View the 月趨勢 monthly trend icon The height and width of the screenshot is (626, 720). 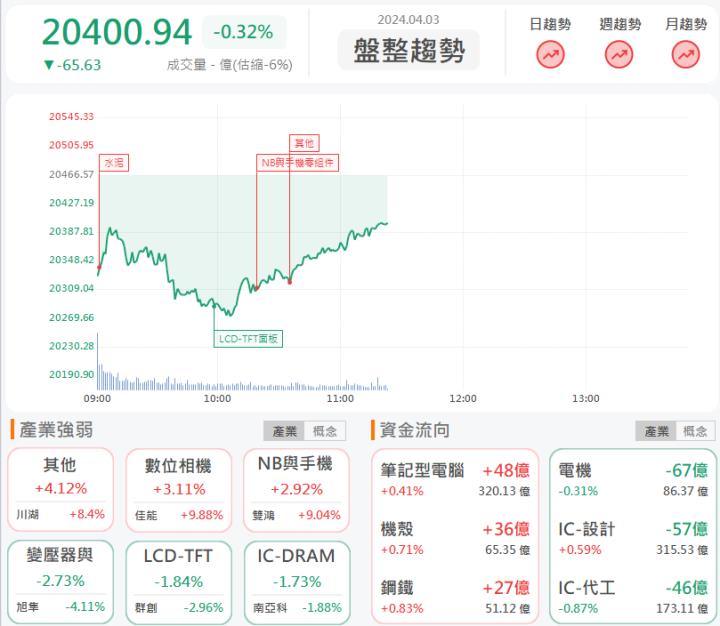click(686, 55)
